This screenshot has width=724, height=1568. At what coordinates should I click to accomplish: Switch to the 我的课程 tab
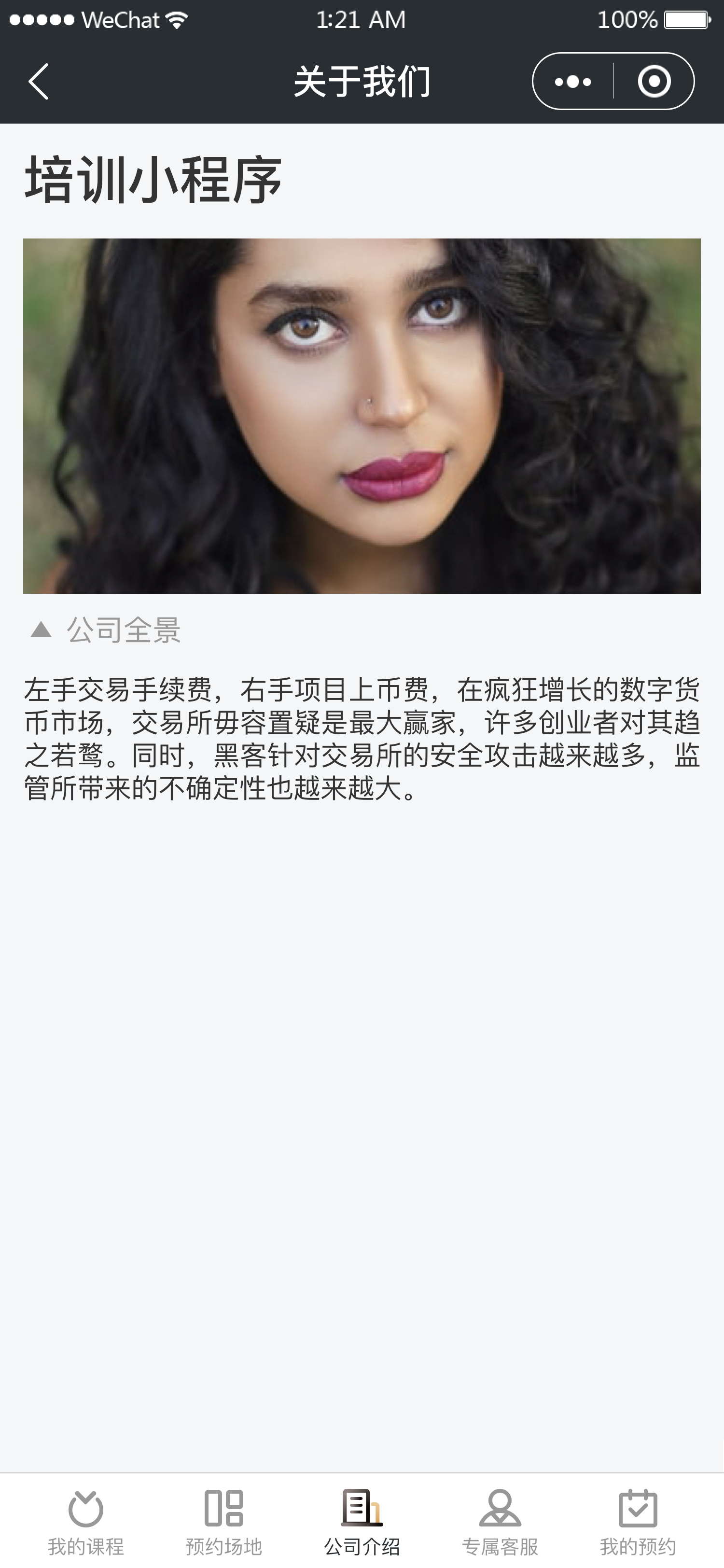click(86, 1521)
